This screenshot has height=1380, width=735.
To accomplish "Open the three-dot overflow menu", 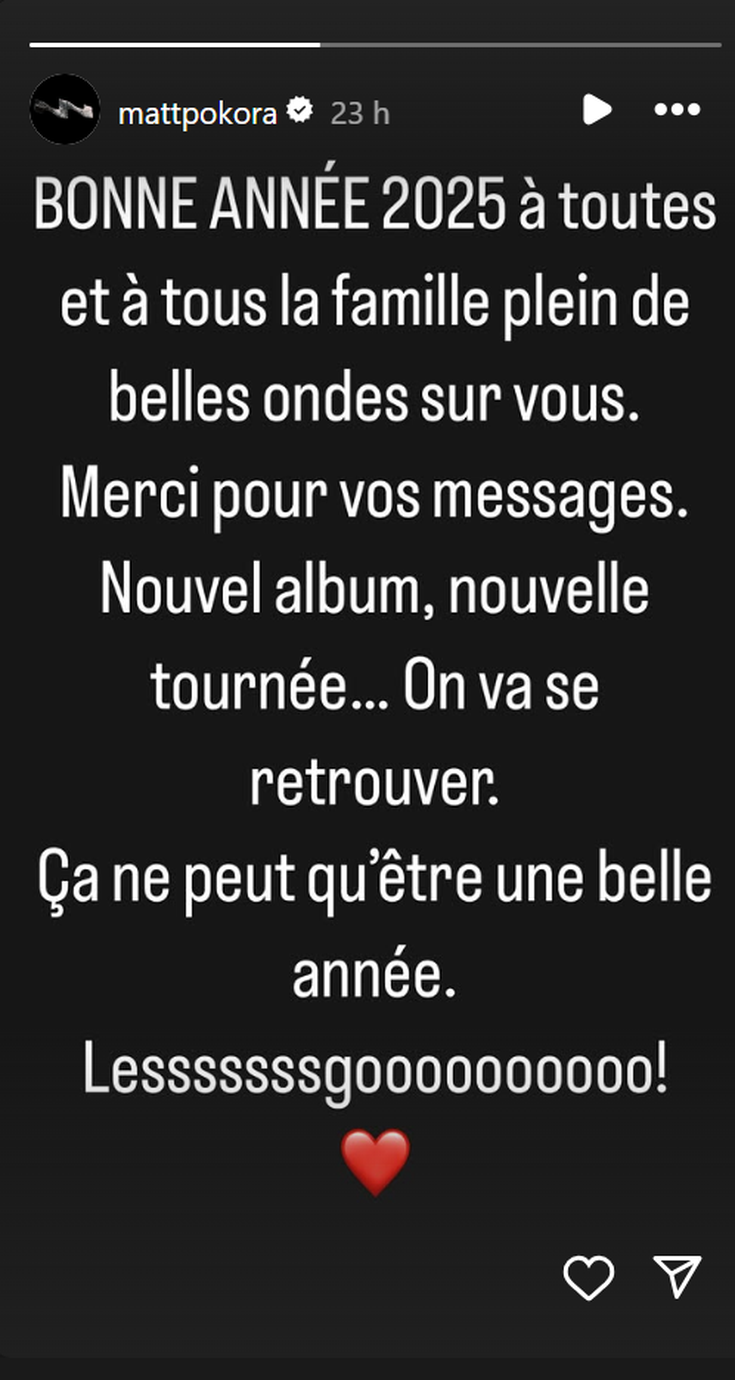I will point(677,110).
